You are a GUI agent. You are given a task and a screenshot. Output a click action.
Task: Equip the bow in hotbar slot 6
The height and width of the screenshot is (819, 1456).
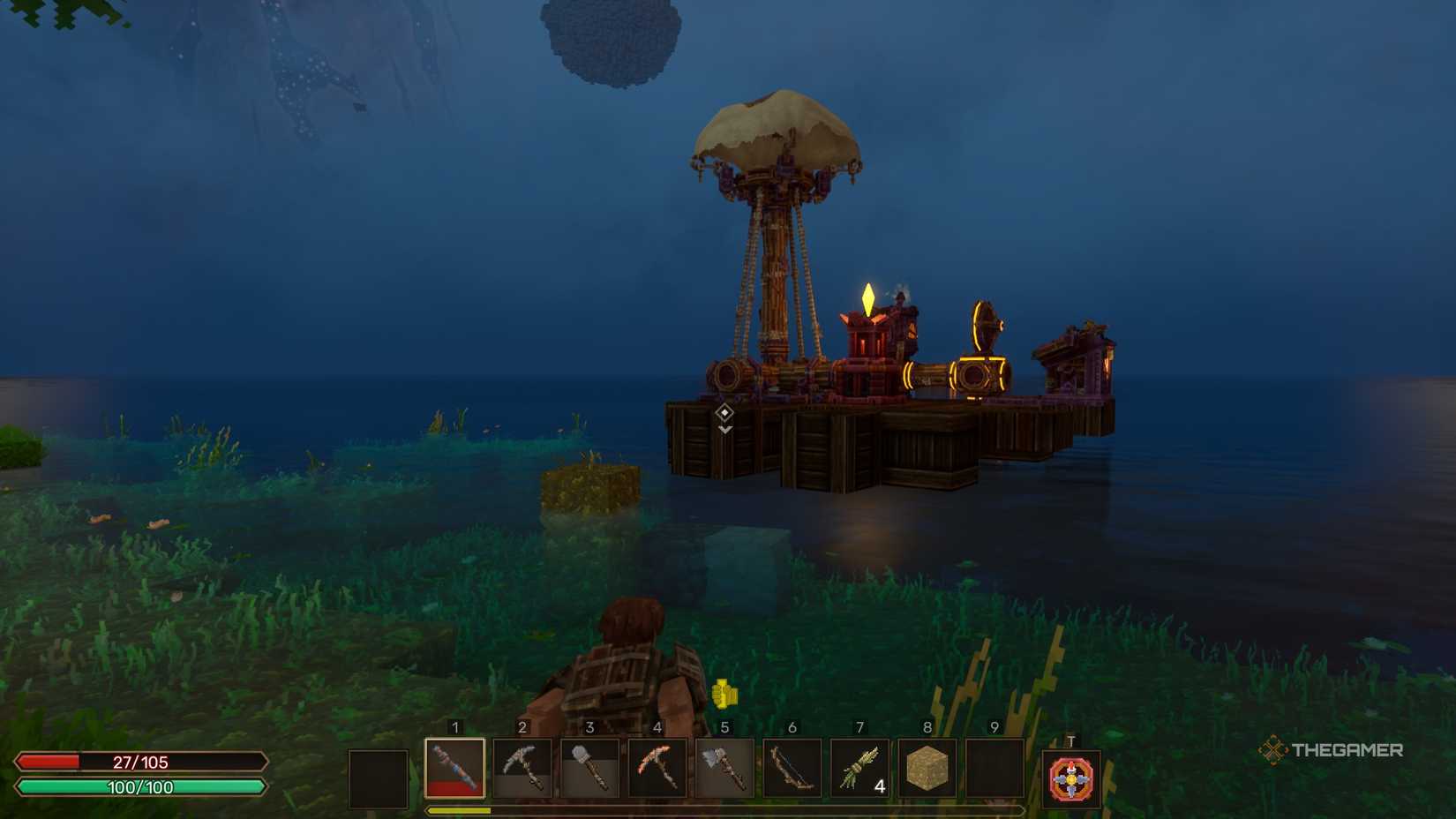tap(792, 768)
